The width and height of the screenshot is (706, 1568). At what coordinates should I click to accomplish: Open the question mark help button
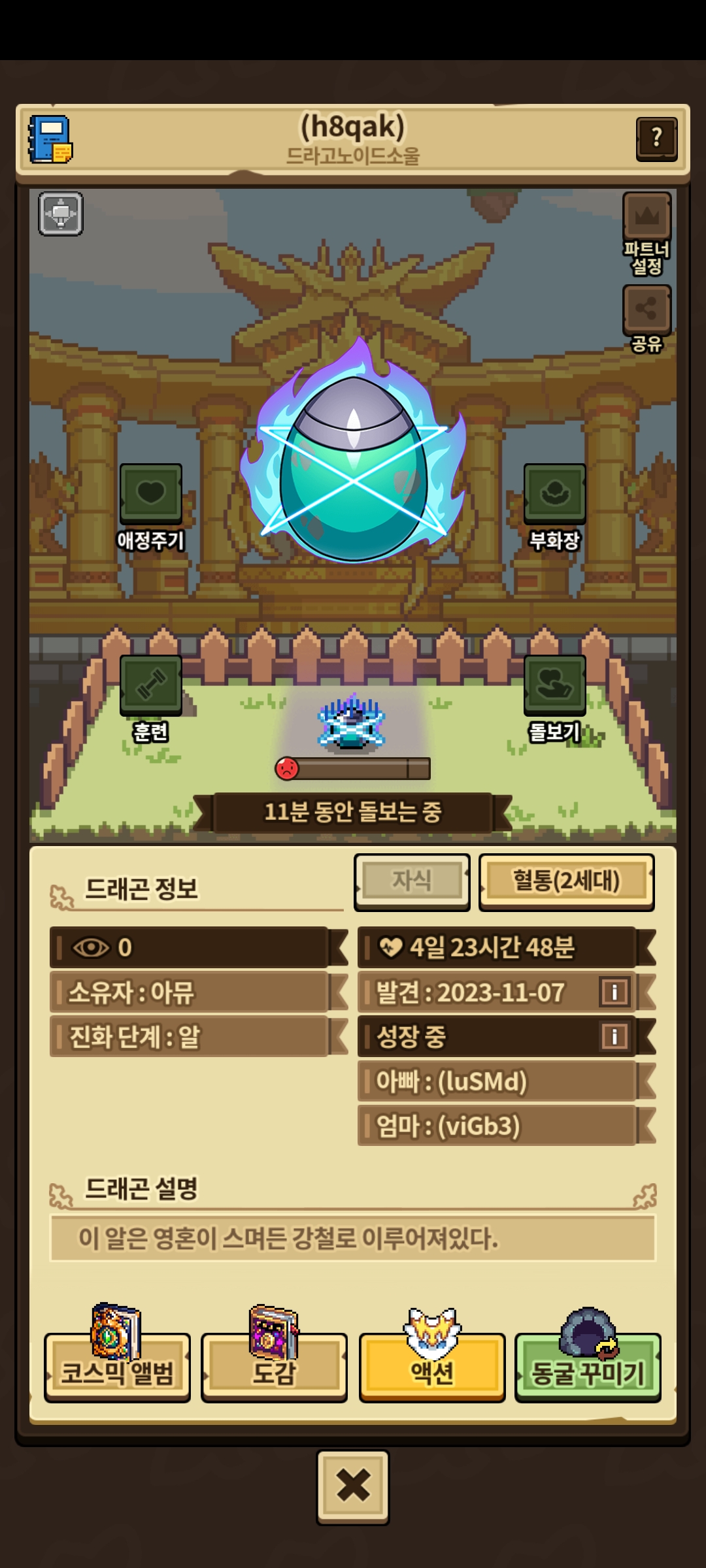tap(656, 139)
